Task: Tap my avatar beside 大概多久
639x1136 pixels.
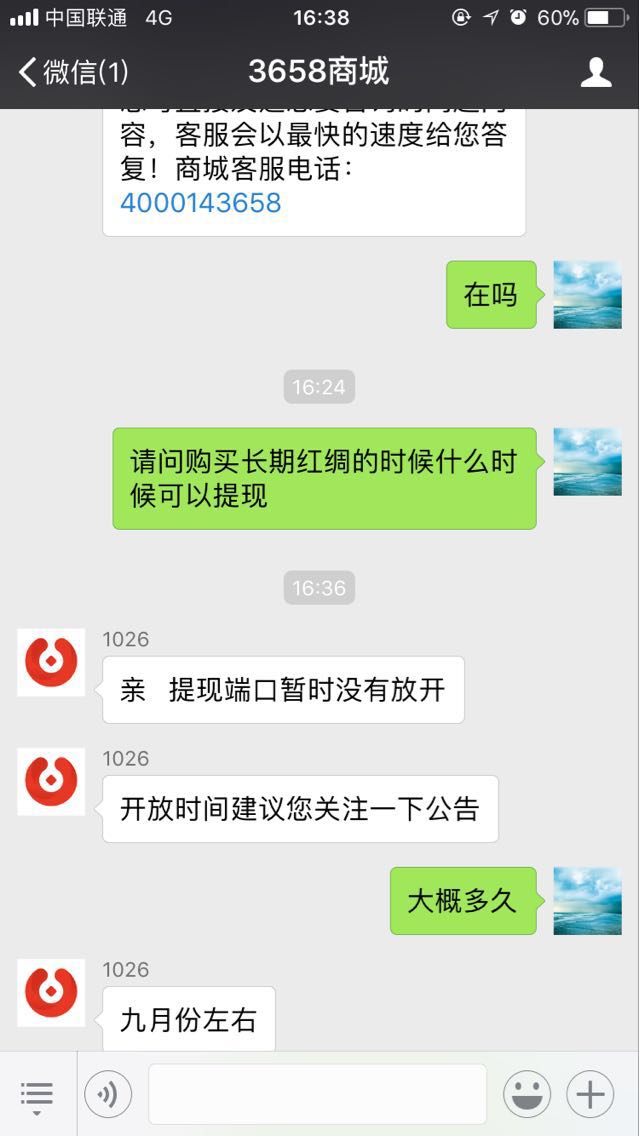Action: click(587, 900)
